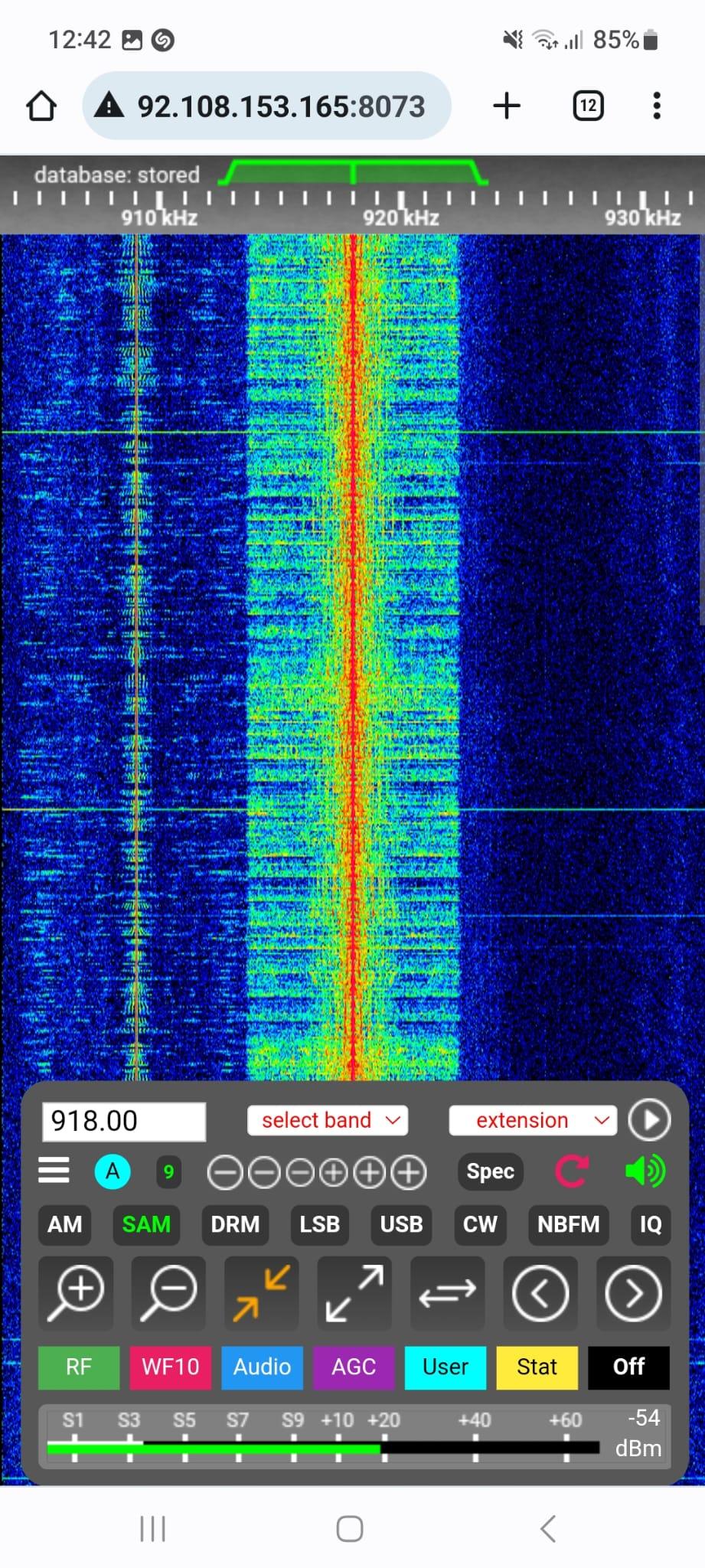Expand the select band dropdown
The width and height of the screenshot is (705, 1568).
[x=328, y=1121]
